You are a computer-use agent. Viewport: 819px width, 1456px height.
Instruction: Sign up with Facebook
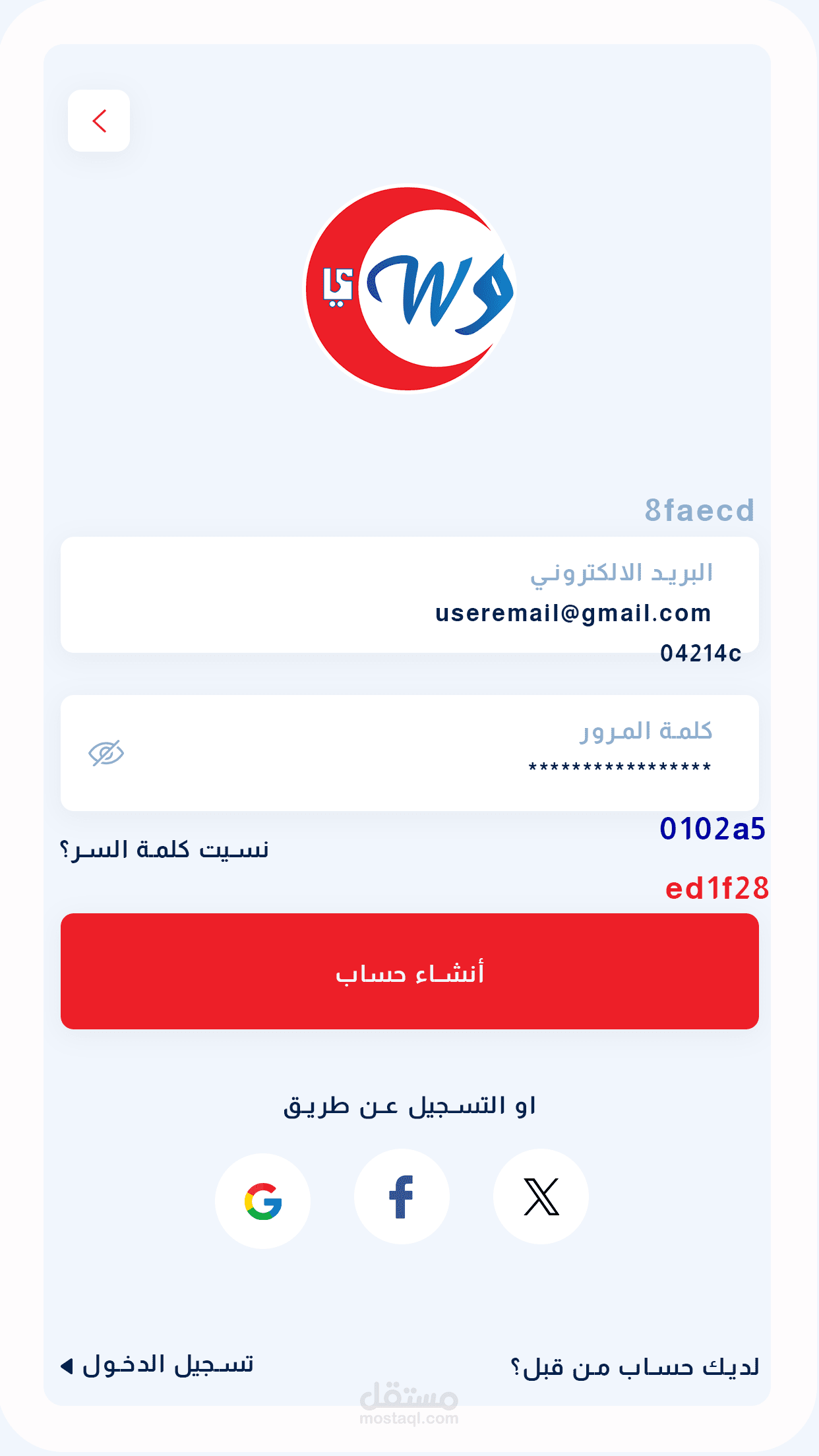tap(402, 1197)
